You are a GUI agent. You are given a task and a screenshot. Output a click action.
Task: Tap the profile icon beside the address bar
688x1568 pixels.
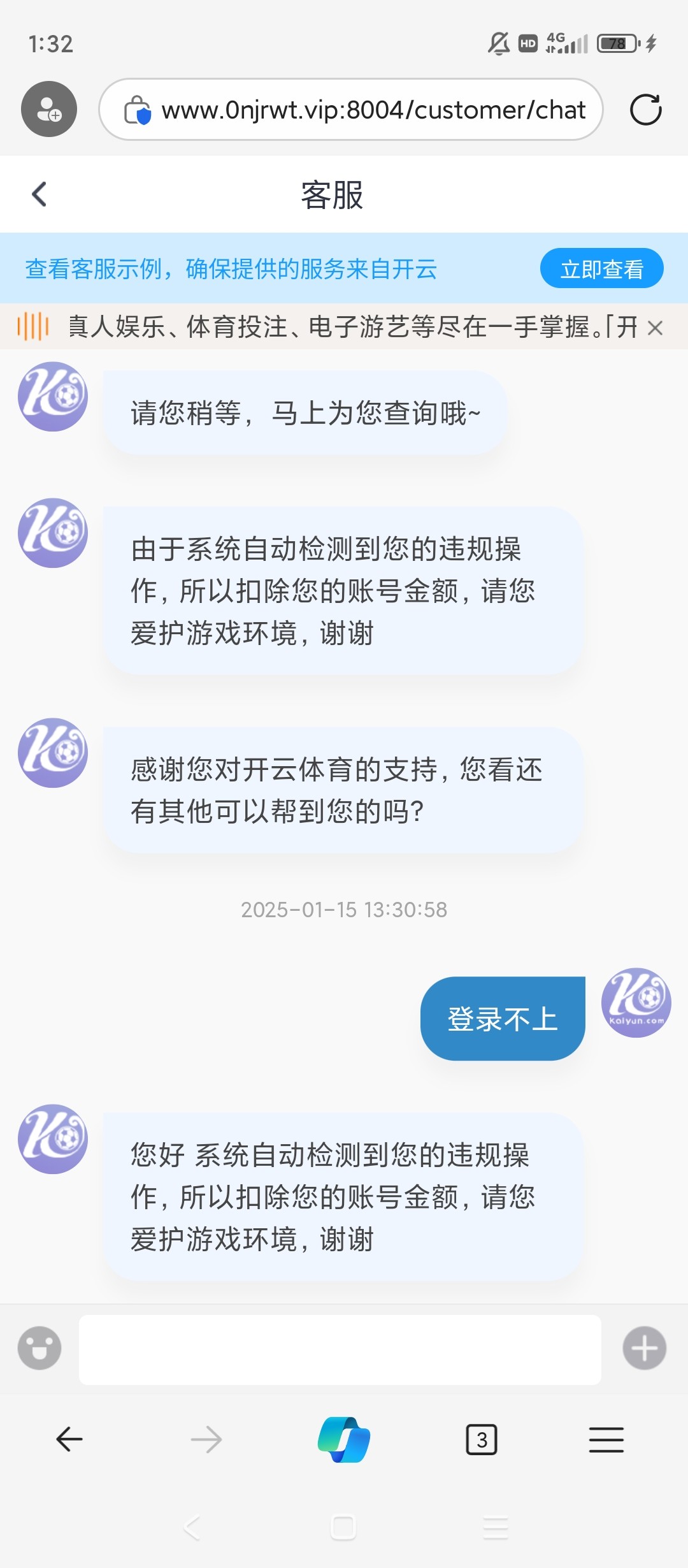pos(49,109)
